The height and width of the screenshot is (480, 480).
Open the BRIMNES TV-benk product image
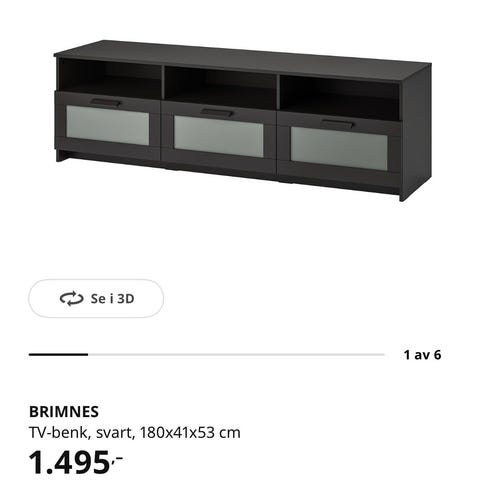click(243, 121)
